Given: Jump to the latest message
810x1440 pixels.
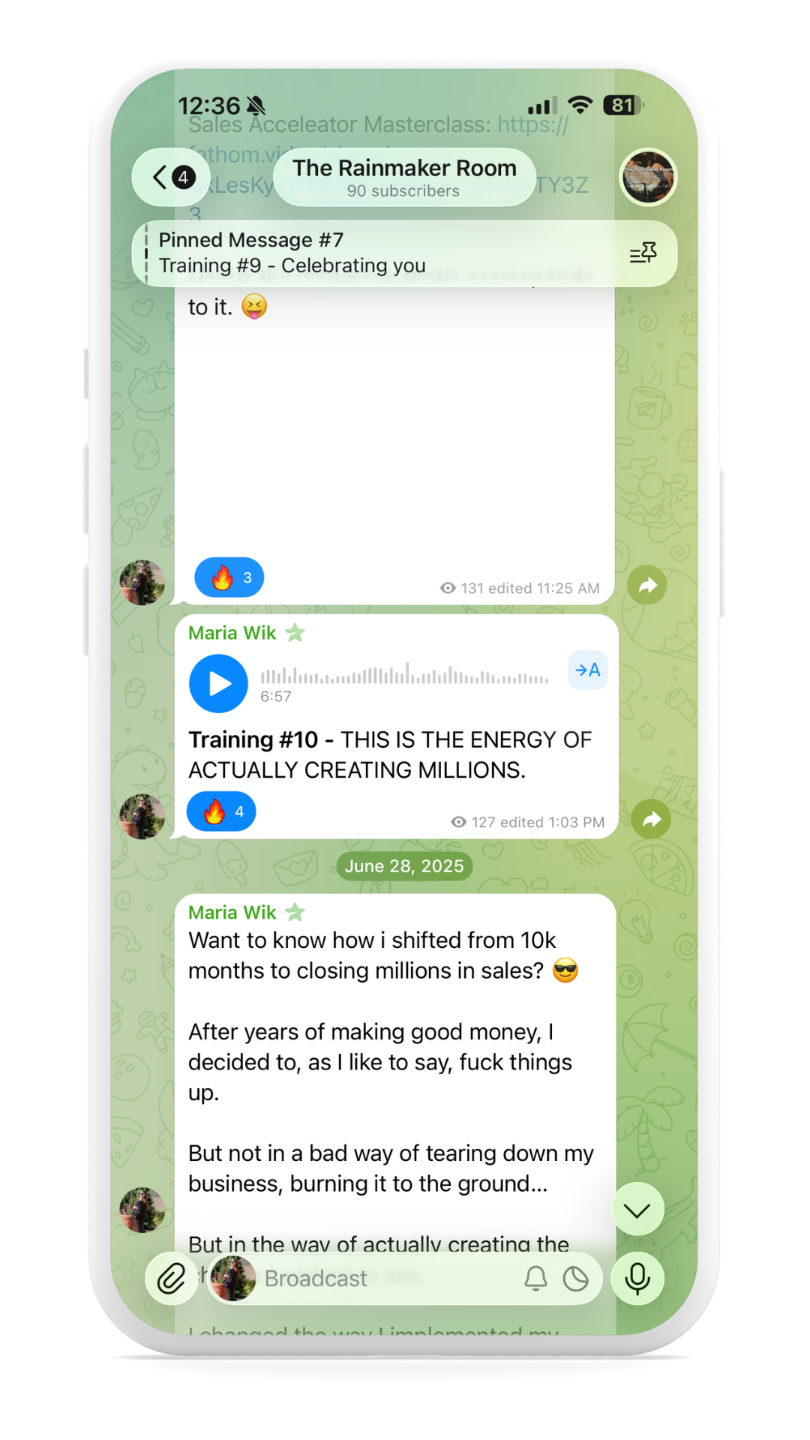Looking at the screenshot, I should pos(637,1210).
